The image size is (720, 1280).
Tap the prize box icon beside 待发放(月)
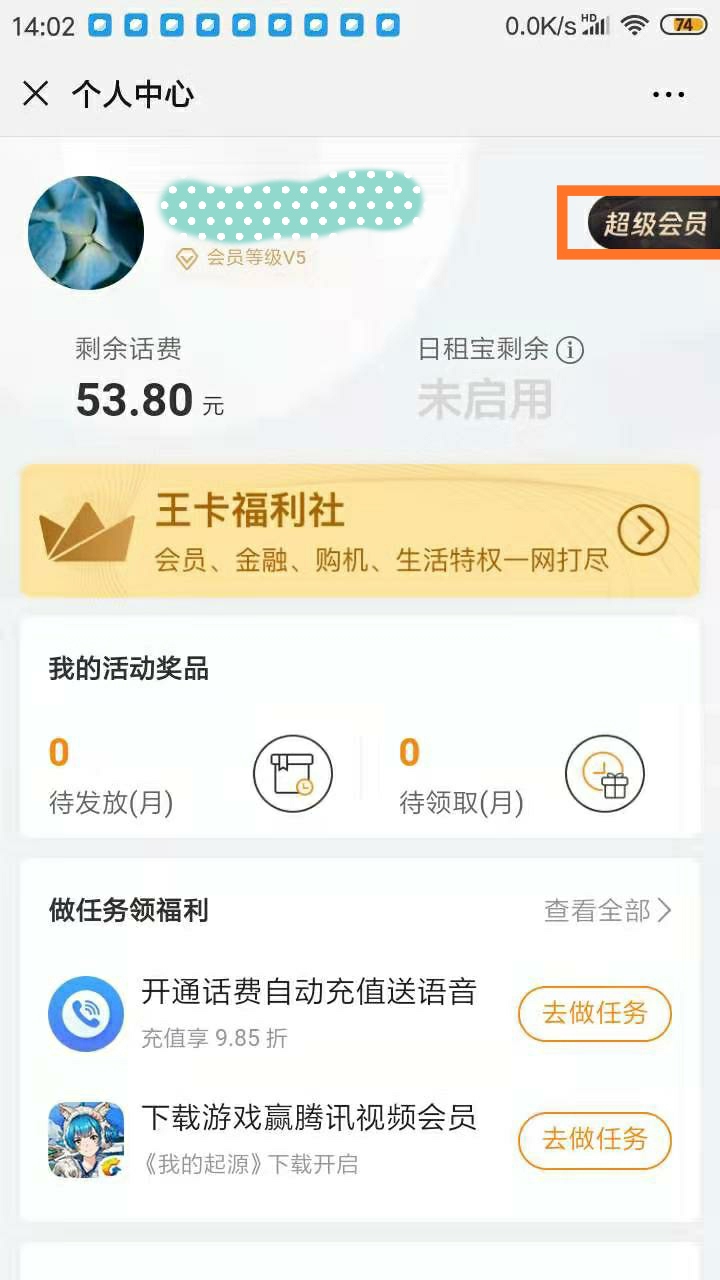[293, 774]
